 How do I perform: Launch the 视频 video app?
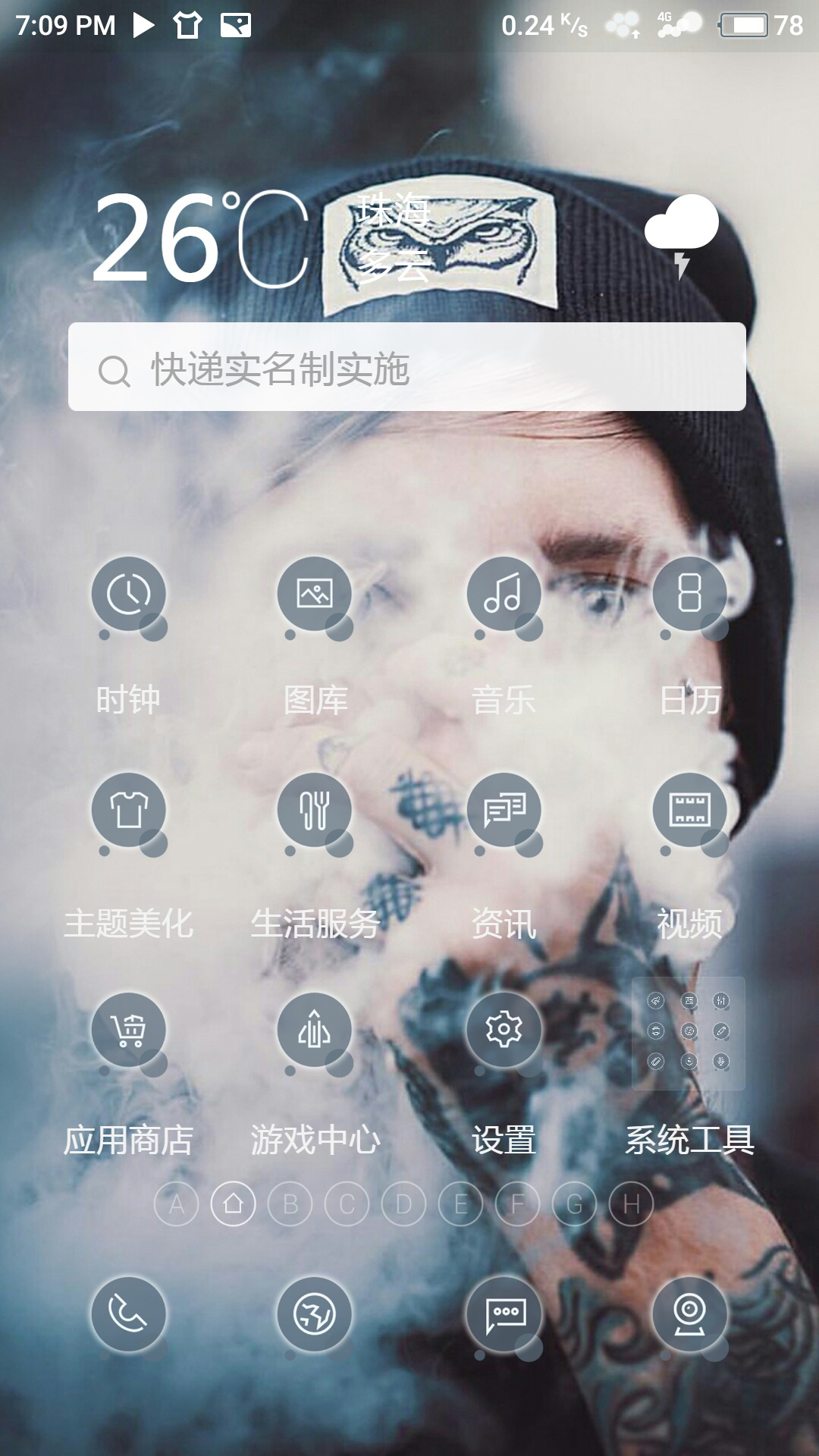pyautogui.click(x=689, y=810)
